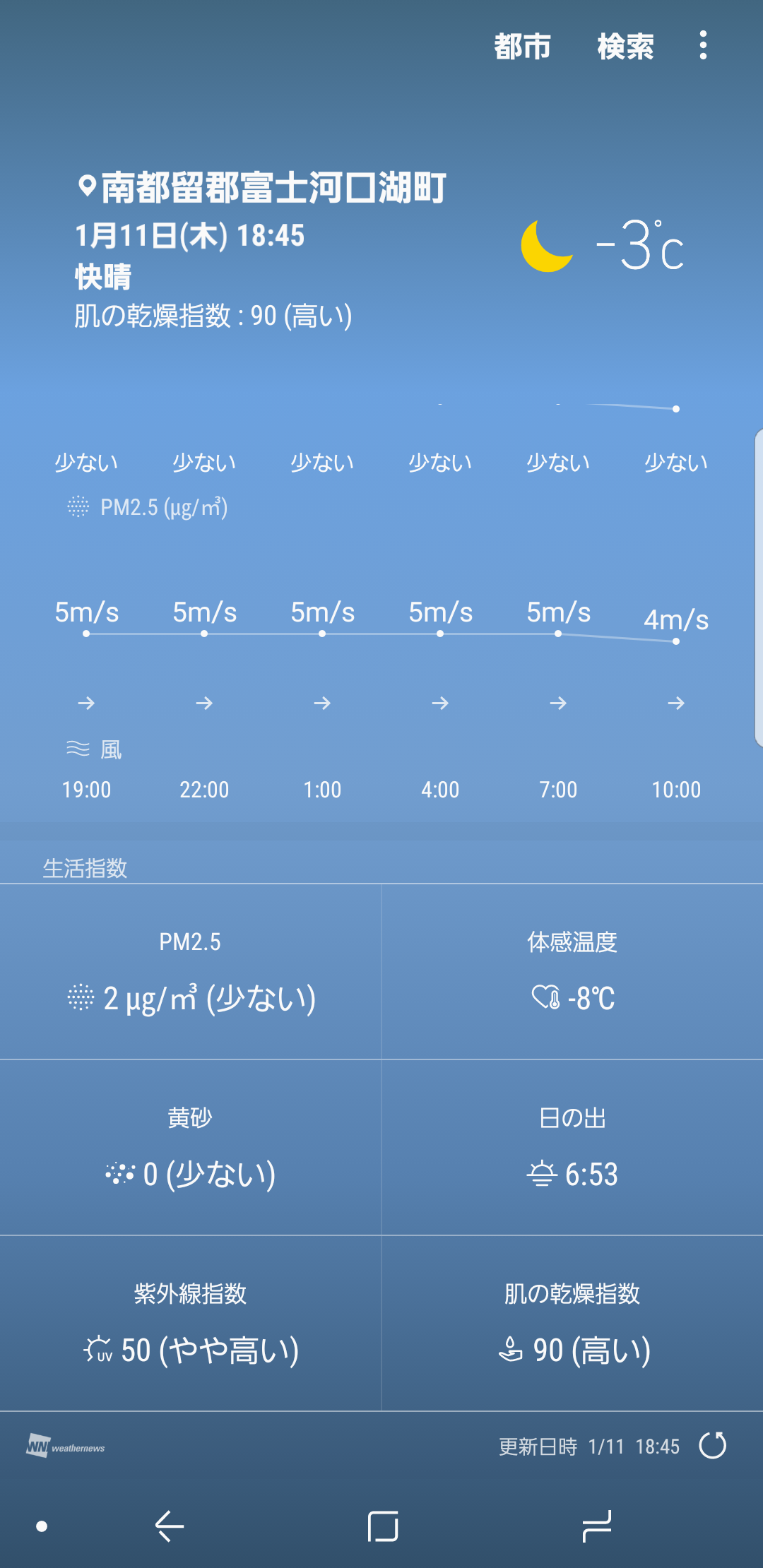Open the 日の出 sunrise tile
763x1568 pixels.
pos(572,1148)
